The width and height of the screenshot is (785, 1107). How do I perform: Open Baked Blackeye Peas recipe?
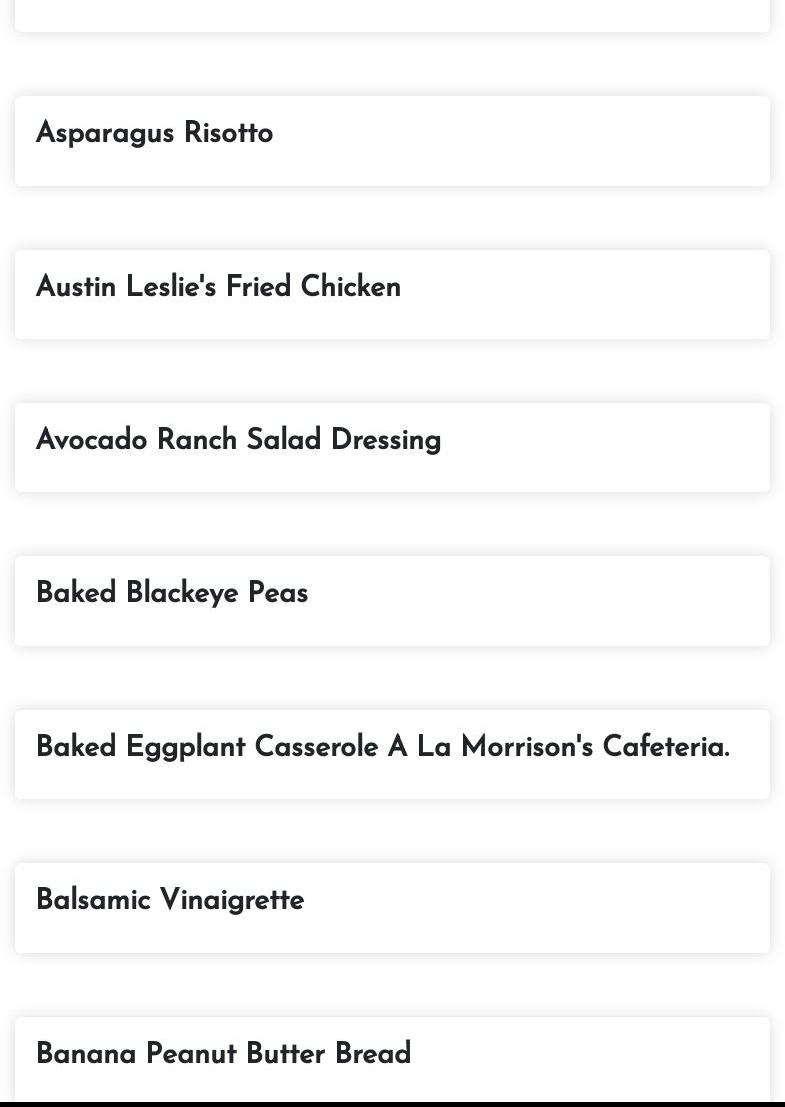click(x=172, y=594)
